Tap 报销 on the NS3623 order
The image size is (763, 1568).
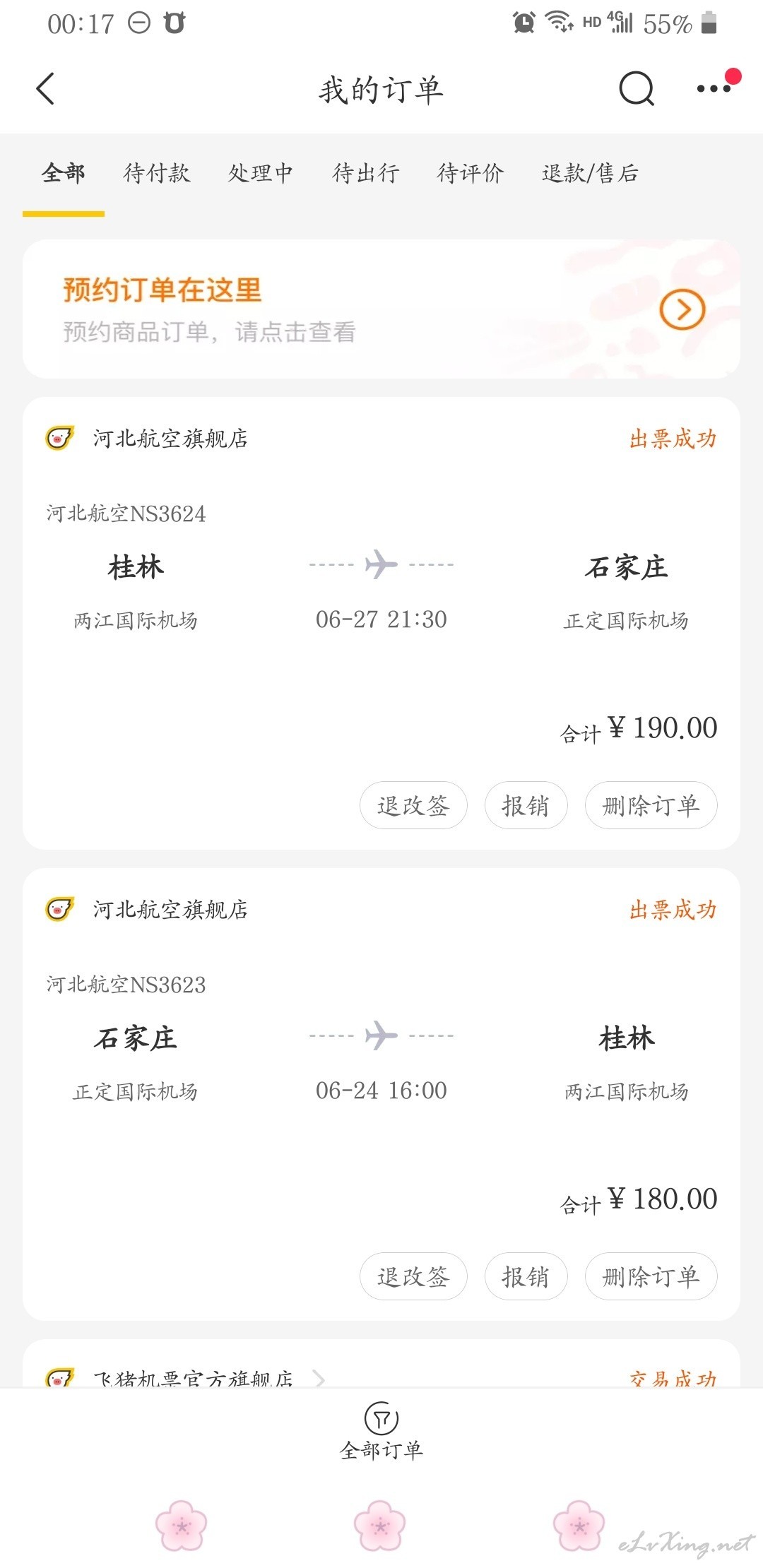click(526, 1276)
